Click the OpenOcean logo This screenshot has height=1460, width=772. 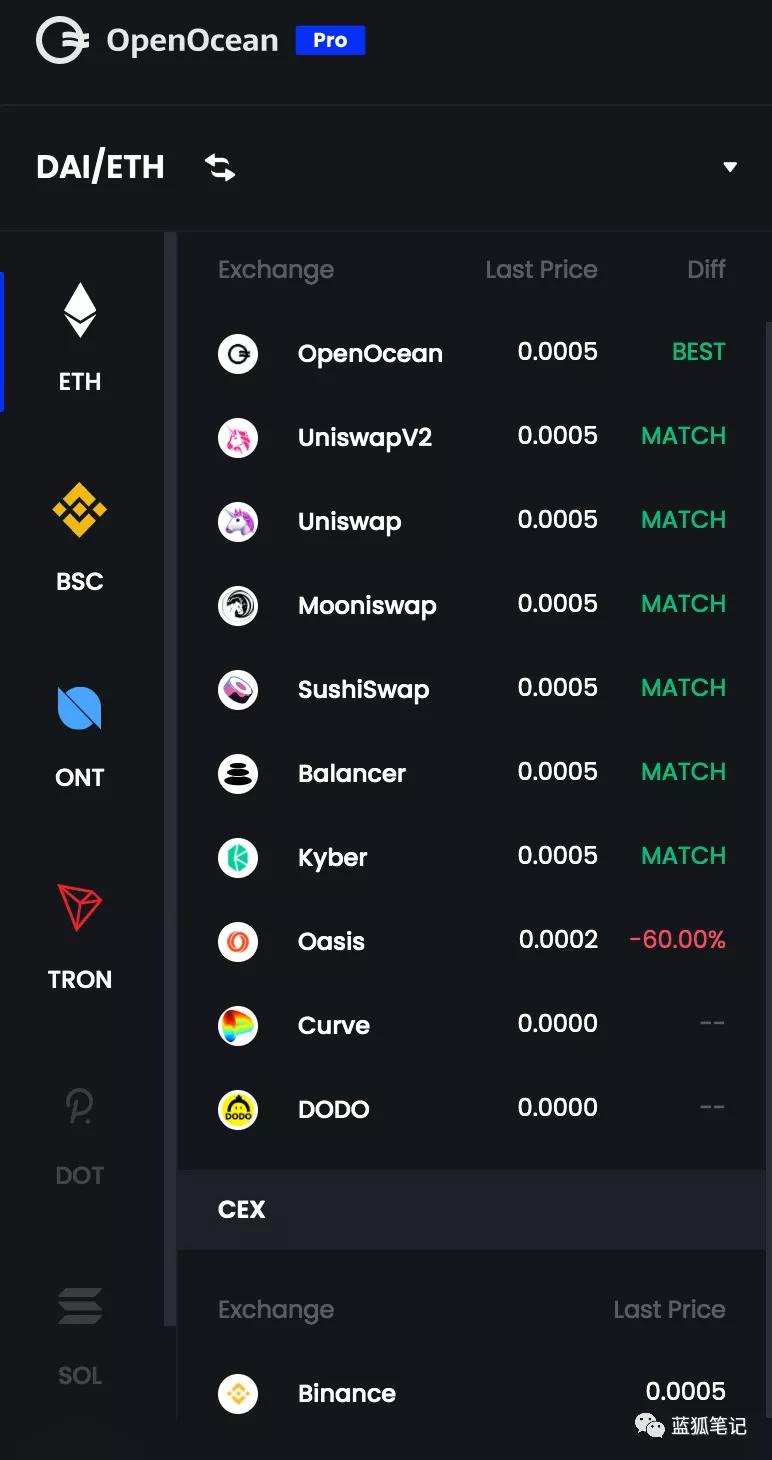pos(61,40)
